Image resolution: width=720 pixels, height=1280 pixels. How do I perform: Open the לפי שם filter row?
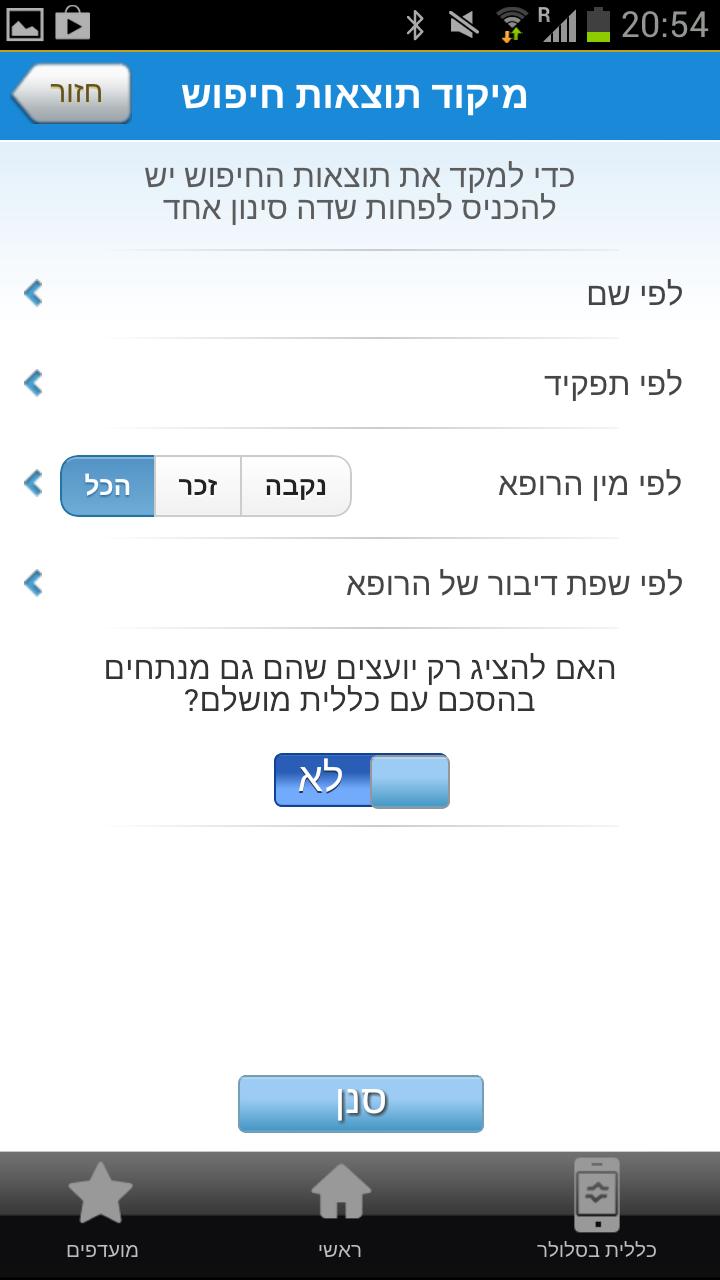(x=360, y=294)
